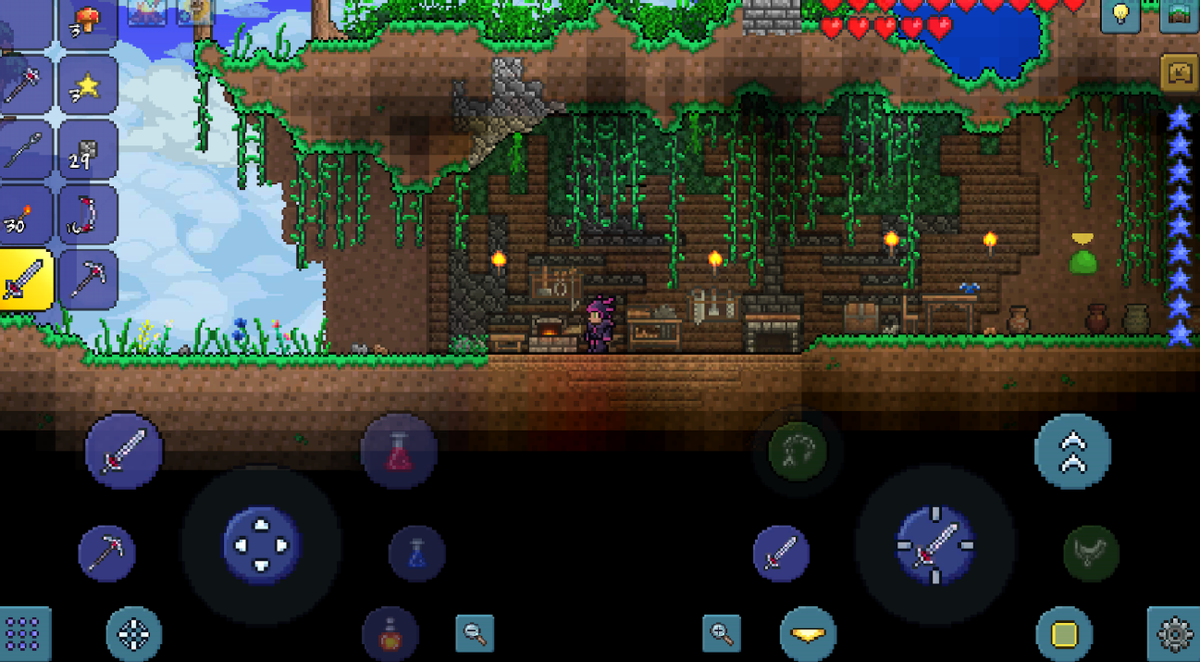Tap the yellow square button
The width and height of the screenshot is (1200, 662).
point(1064,633)
